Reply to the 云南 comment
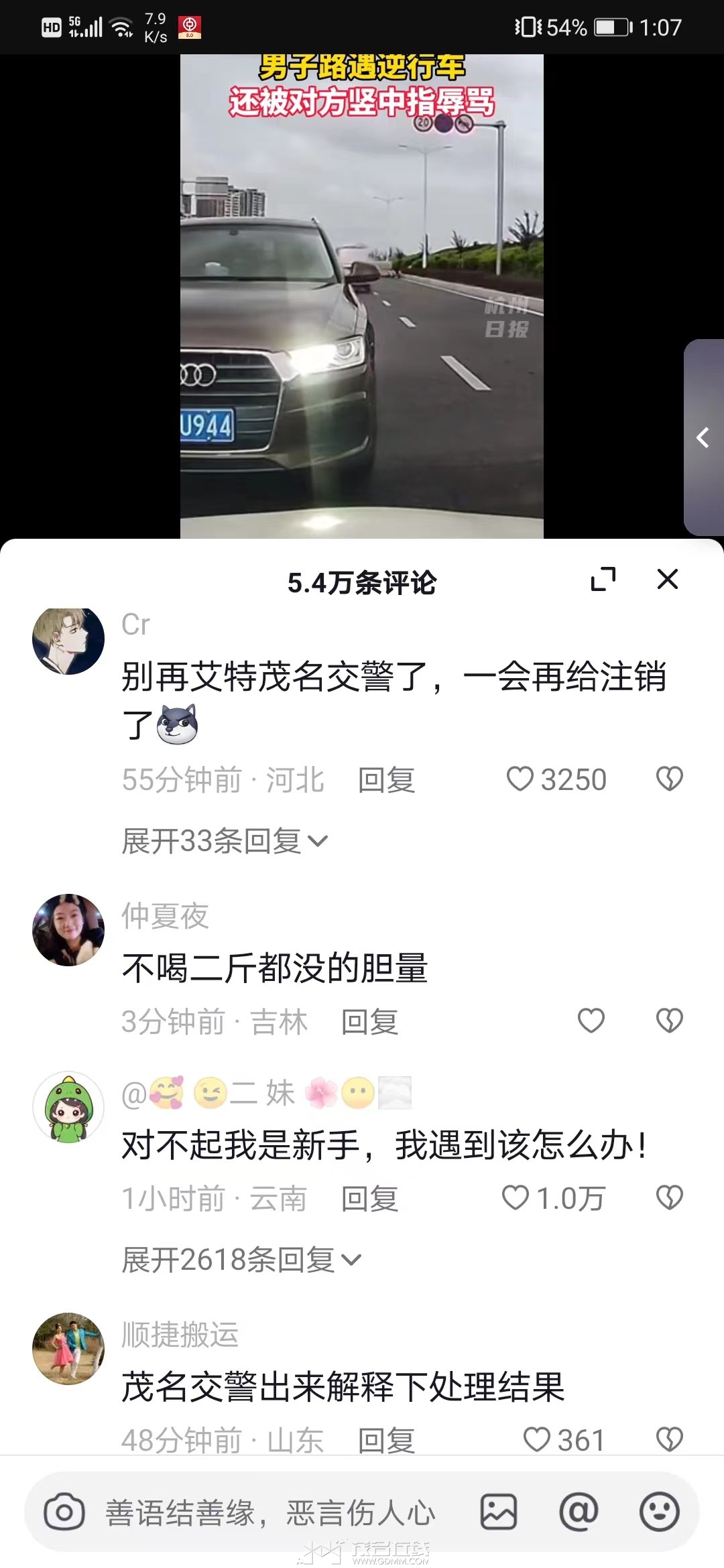 370,1199
